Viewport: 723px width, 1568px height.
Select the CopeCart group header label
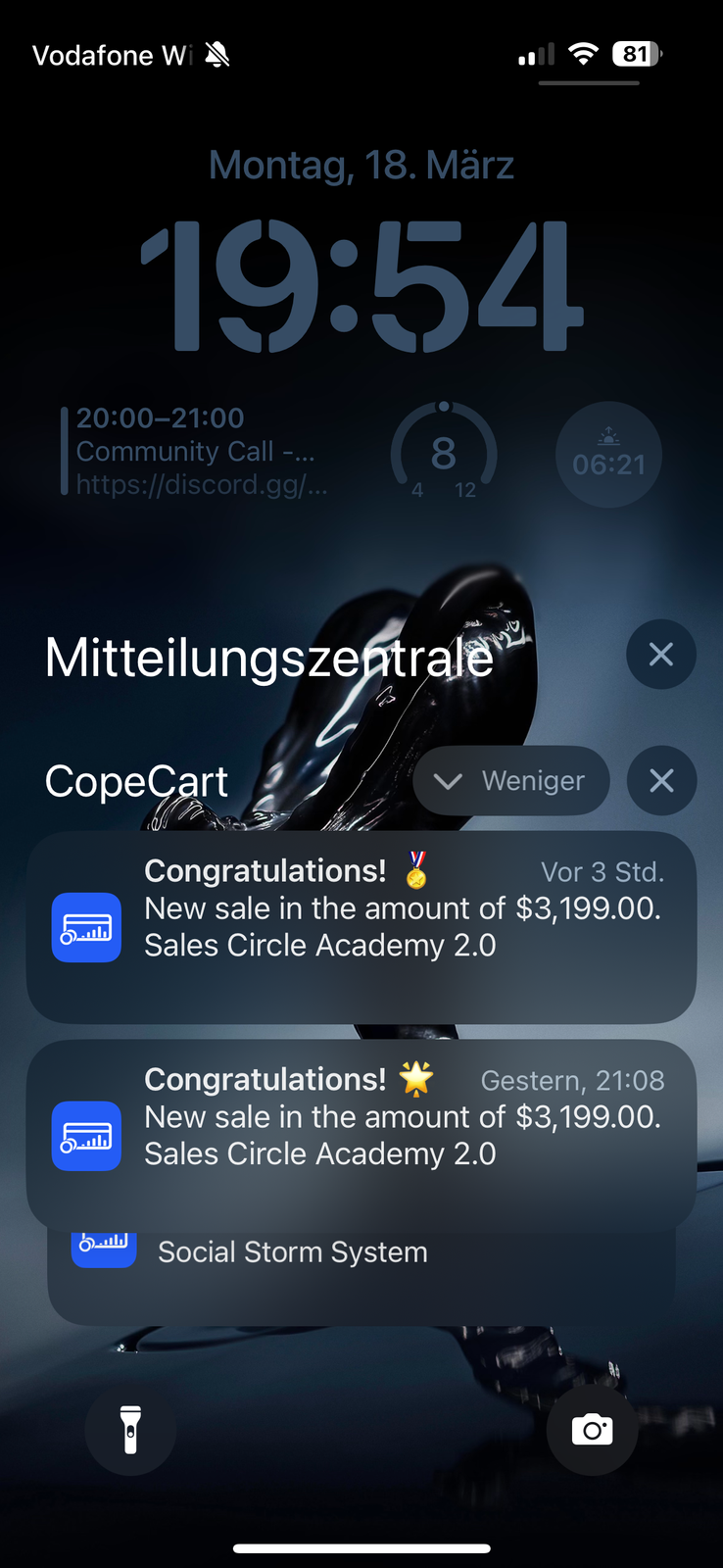tap(136, 780)
